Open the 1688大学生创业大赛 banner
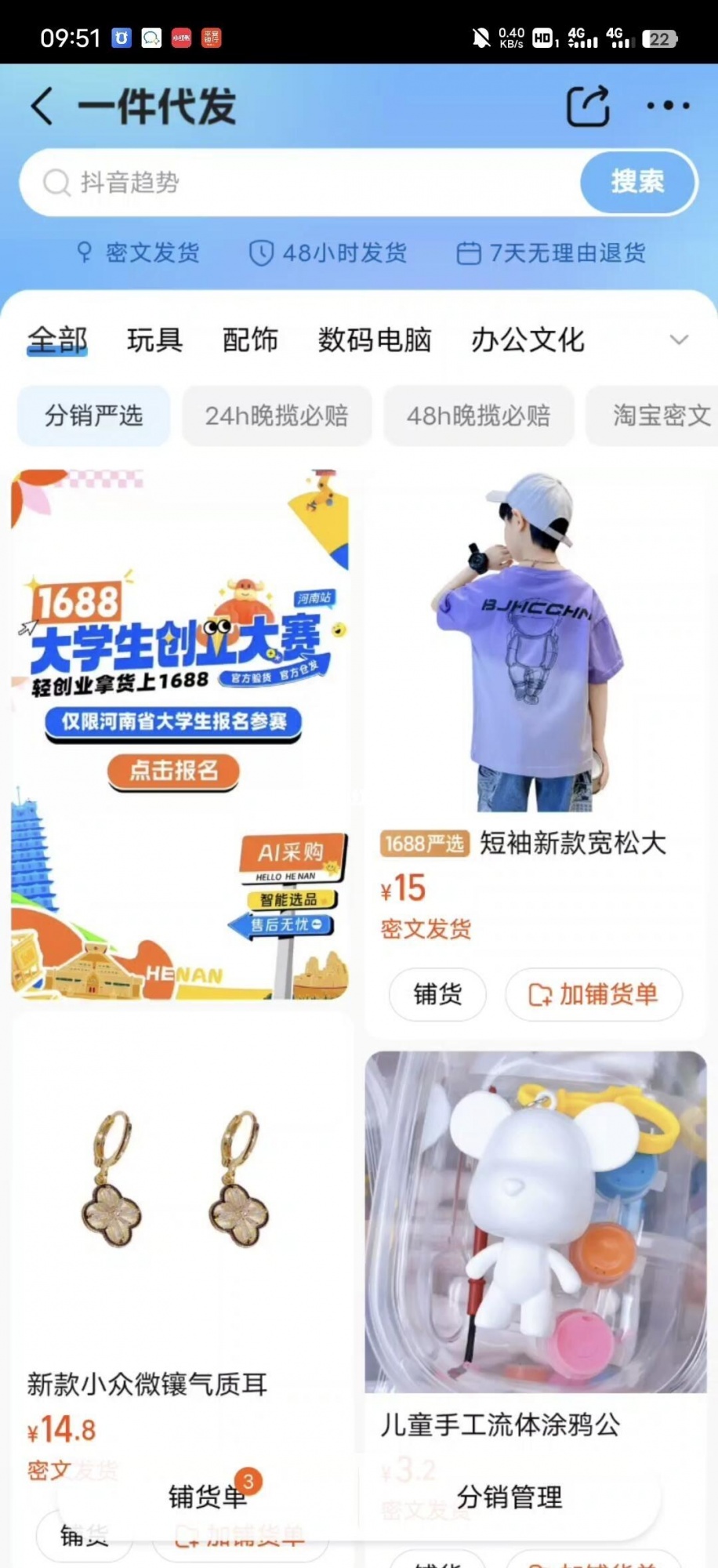Screen dimensions: 718x1568 coord(180,733)
